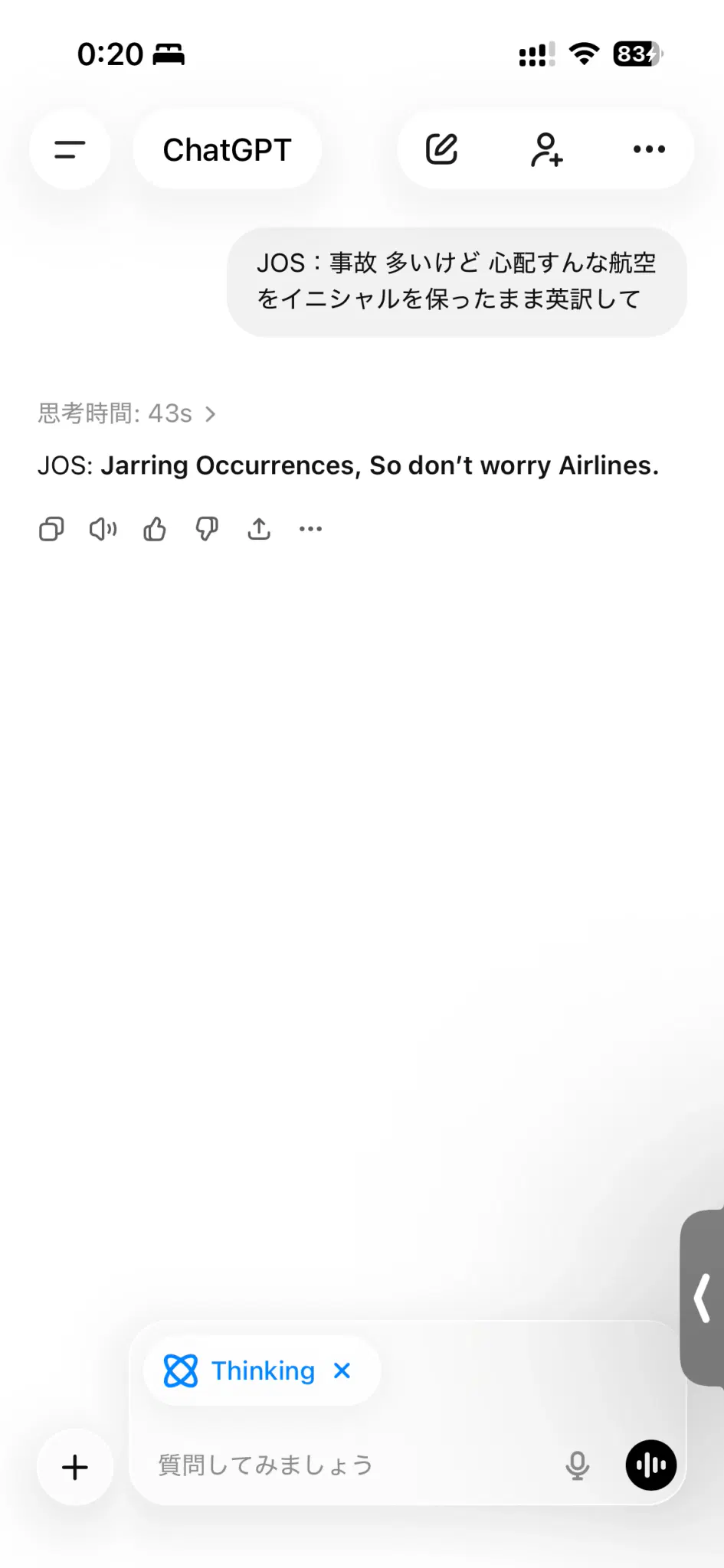Remove the Thinking mode chip
Viewport: 724px width, 1568px height.
[x=342, y=1370]
